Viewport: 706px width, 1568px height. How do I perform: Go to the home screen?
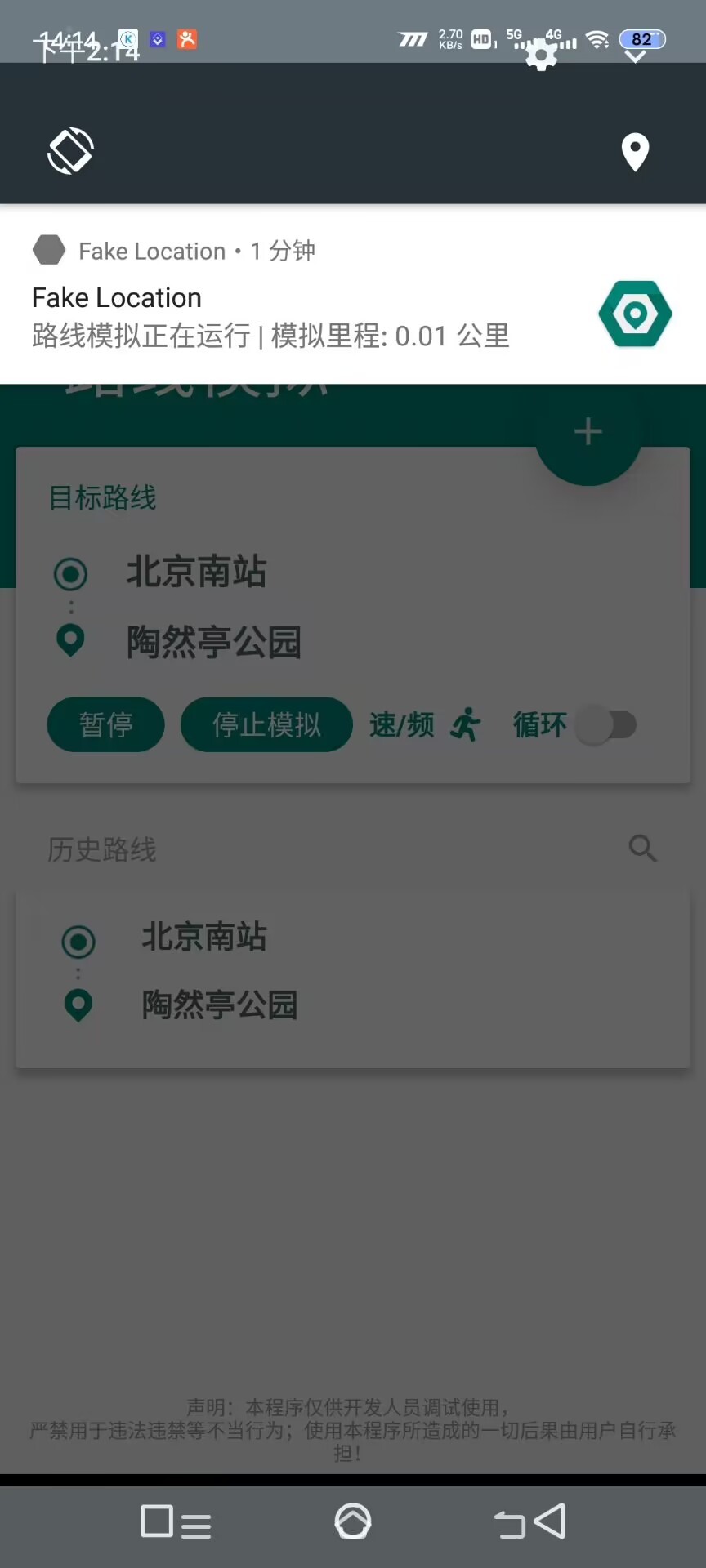point(353,1521)
